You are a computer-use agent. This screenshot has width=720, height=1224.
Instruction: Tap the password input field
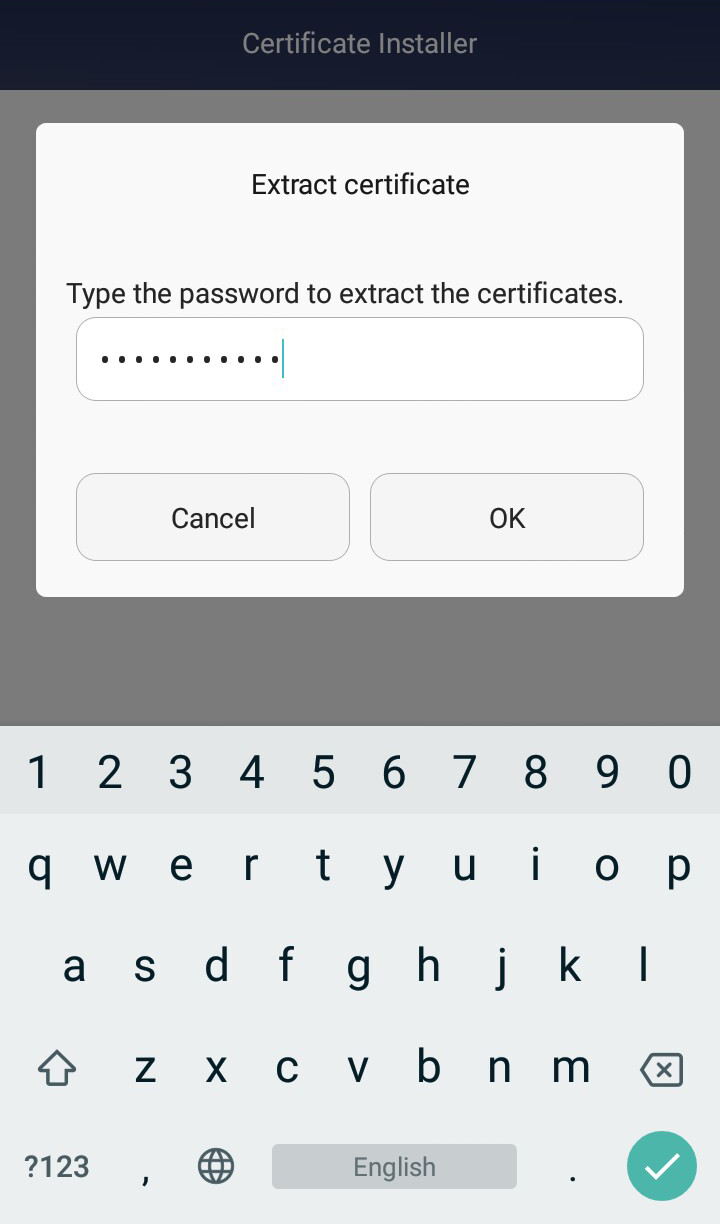tap(360, 359)
